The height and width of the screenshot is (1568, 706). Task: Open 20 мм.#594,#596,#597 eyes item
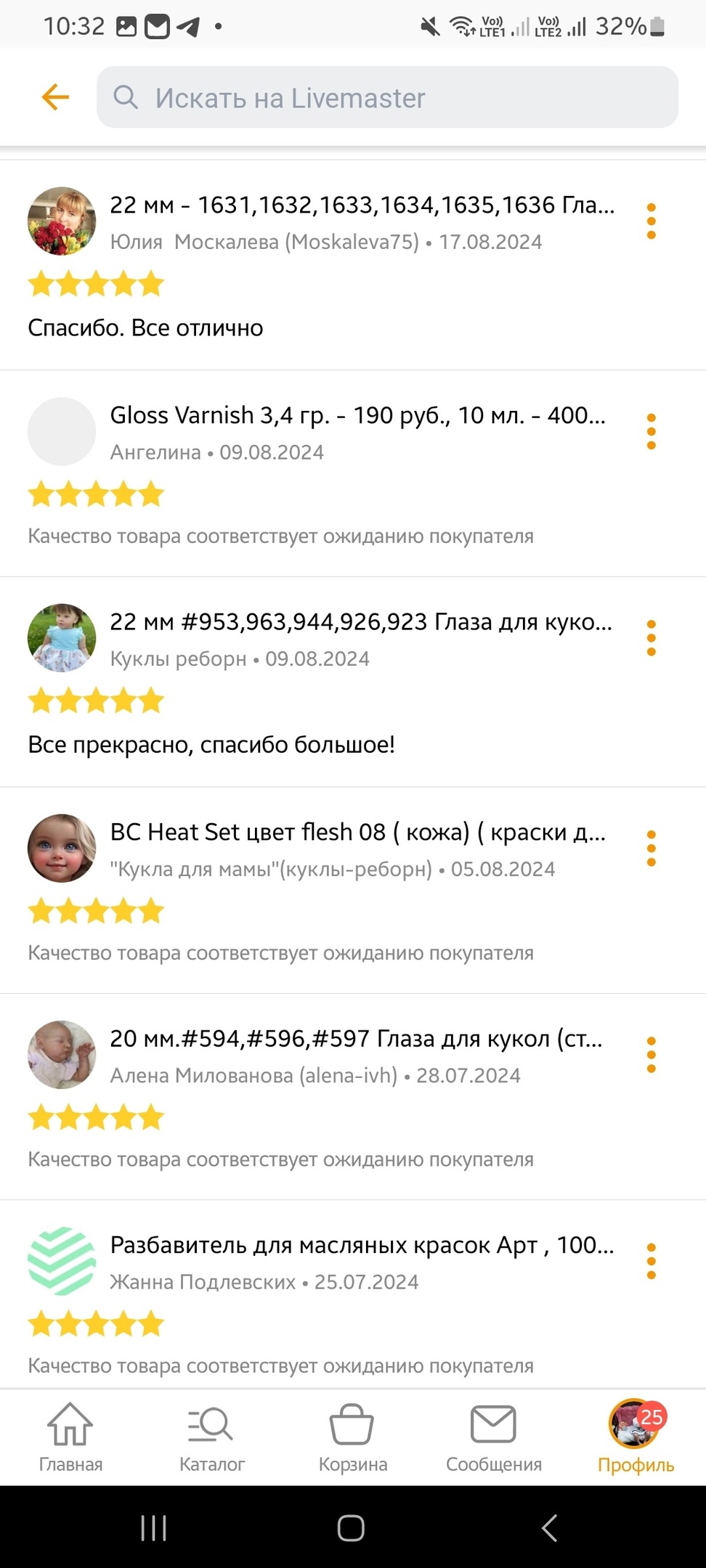tap(356, 1039)
